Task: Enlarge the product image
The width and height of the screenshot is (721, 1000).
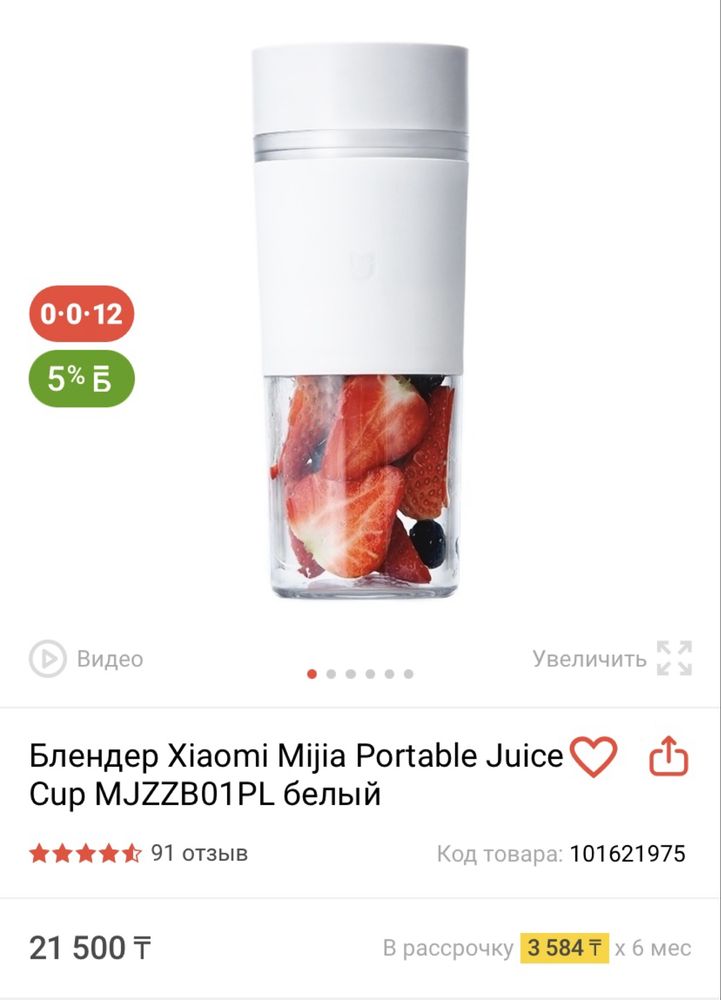Action: 611,658
